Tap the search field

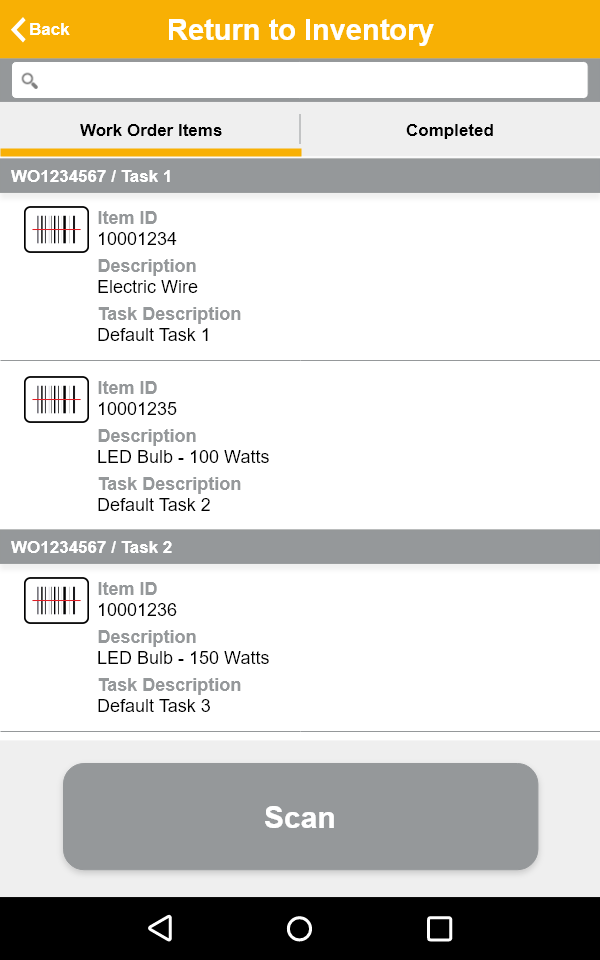point(300,80)
